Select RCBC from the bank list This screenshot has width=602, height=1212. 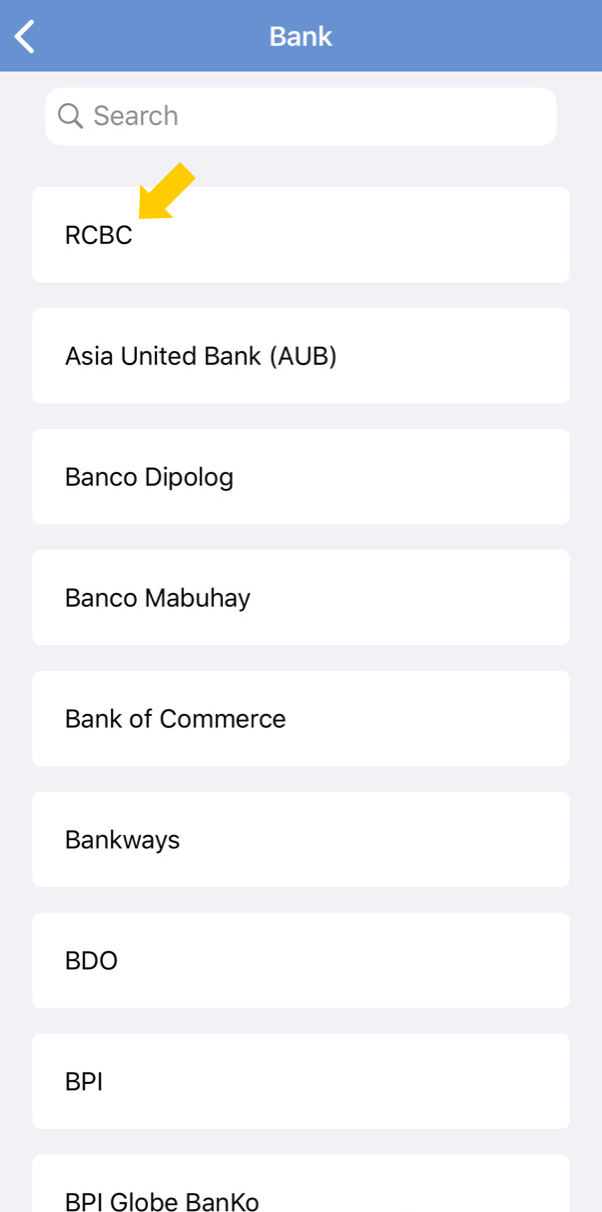[301, 235]
